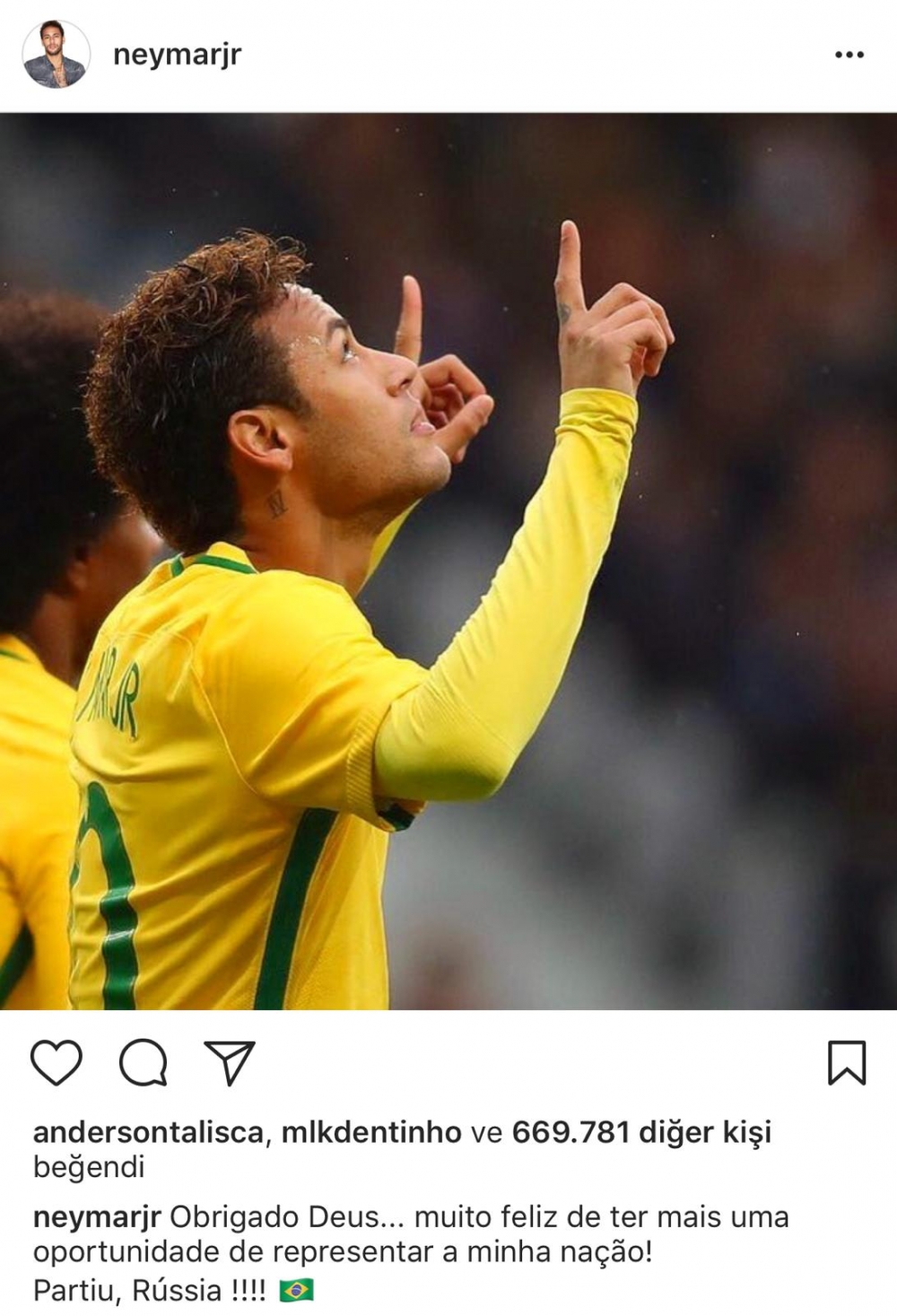Viewport: 897px width, 1316px height.
Task: Save the post with the bookmark icon
Action: pos(846,1063)
